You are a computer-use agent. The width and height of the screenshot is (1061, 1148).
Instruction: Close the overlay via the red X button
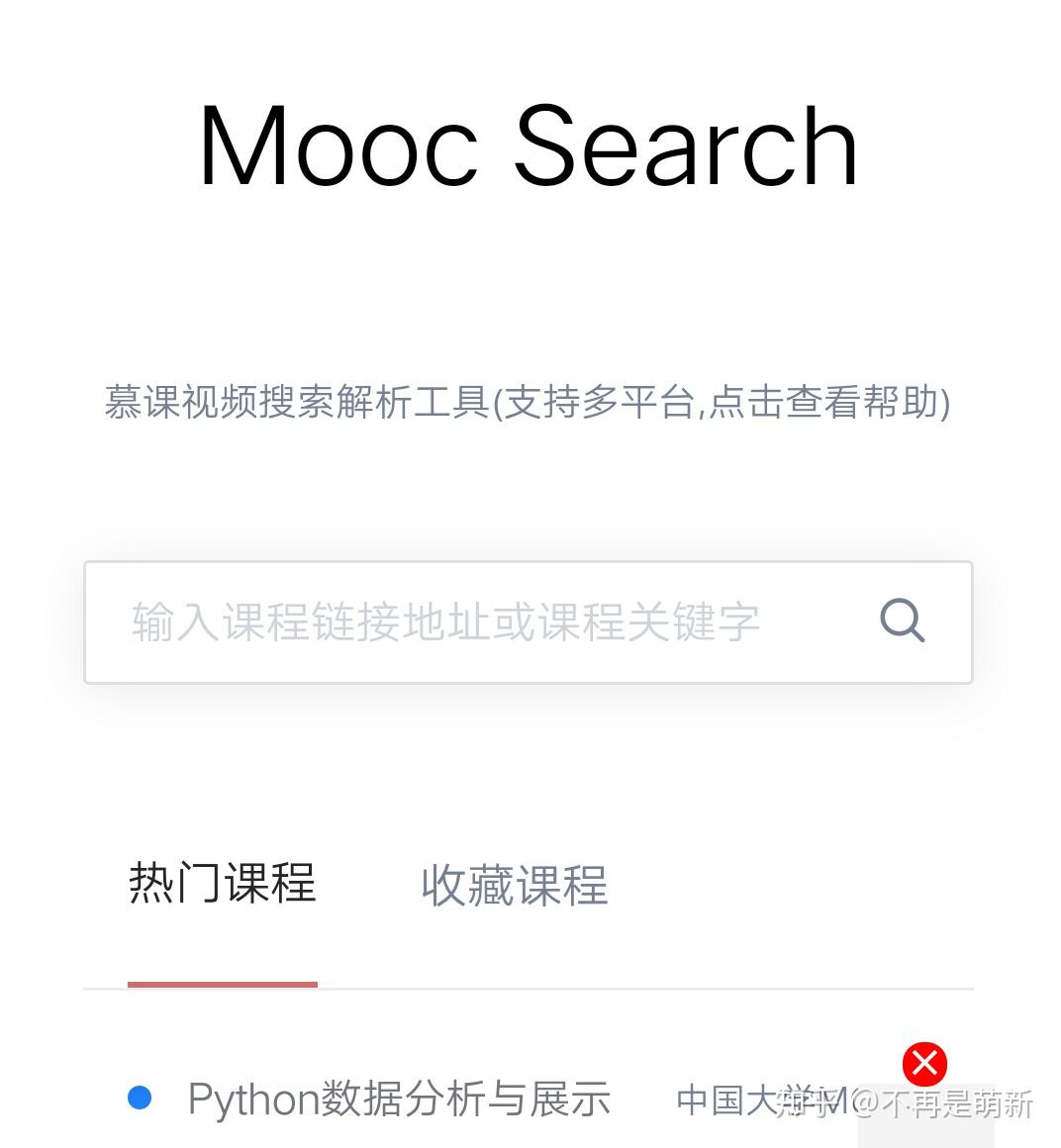click(923, 1064)
